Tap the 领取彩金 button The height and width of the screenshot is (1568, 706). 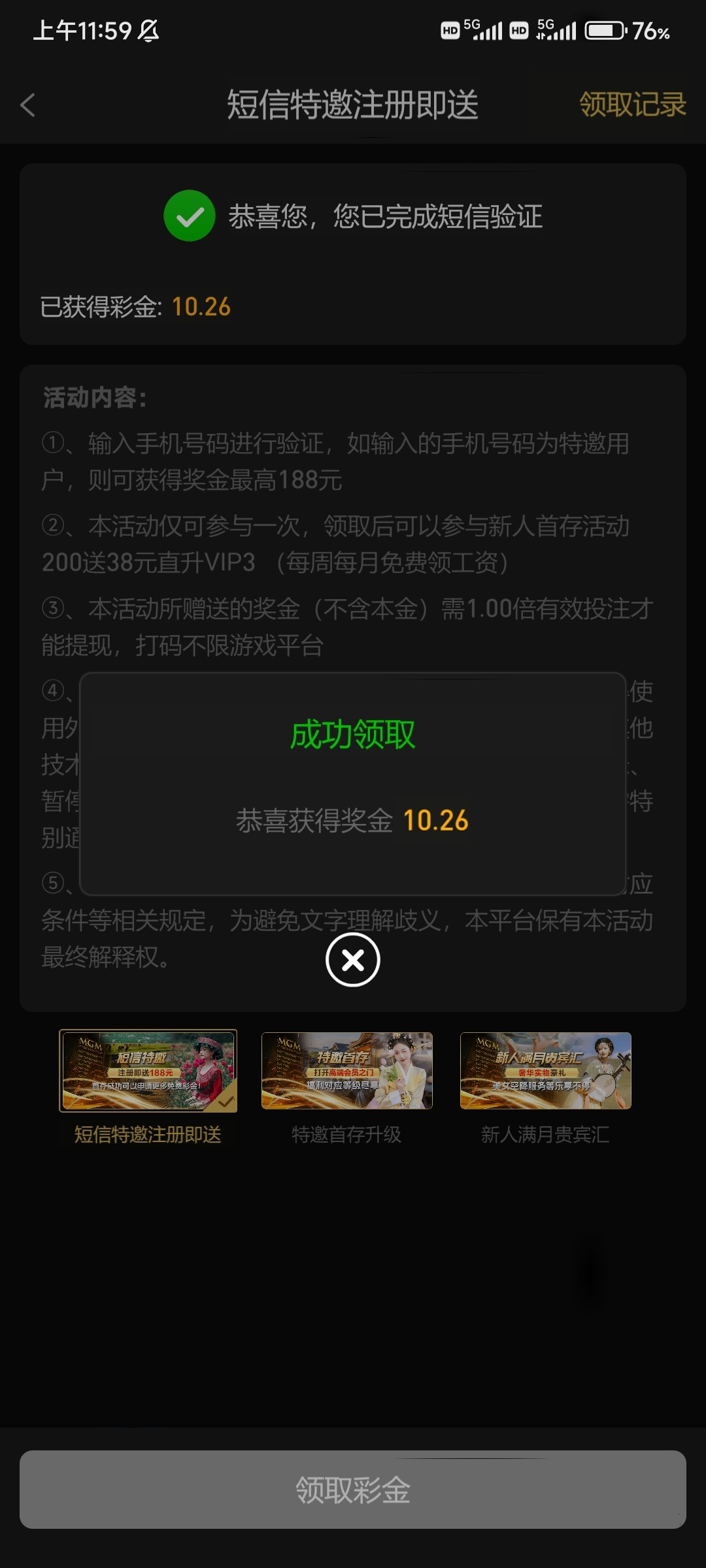353,1490
